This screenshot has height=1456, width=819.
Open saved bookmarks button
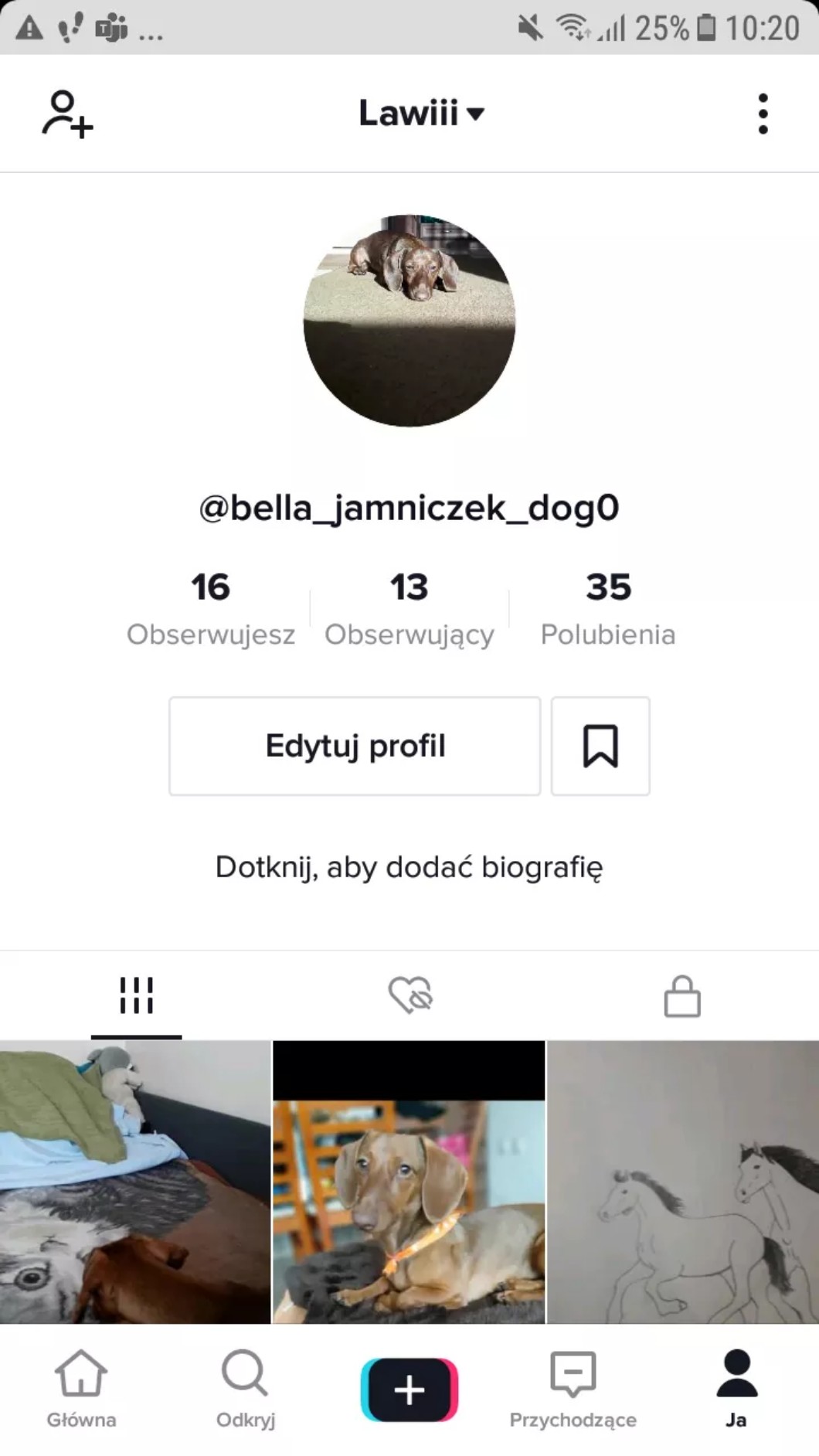tap(600, 746)
